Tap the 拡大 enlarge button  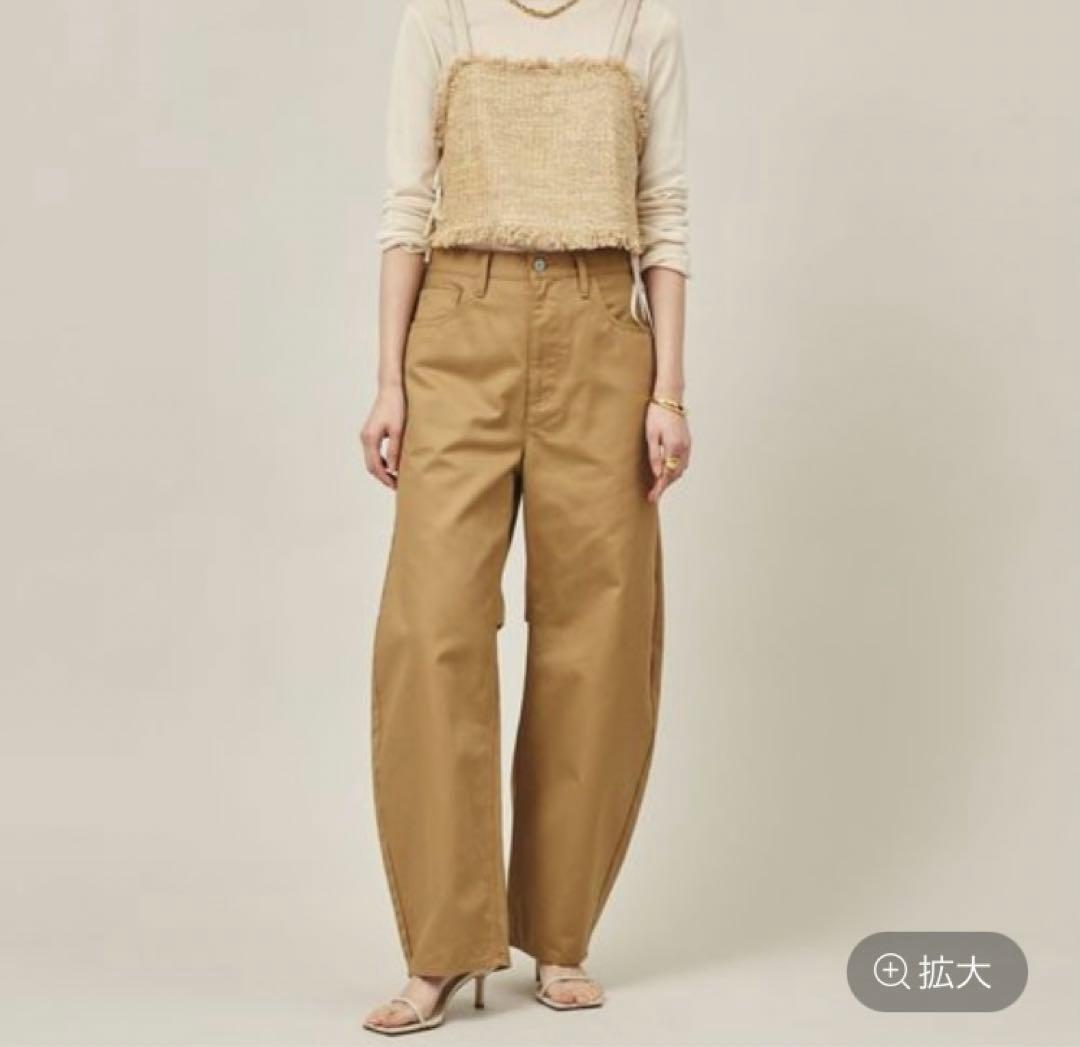(x=937, y=971)
